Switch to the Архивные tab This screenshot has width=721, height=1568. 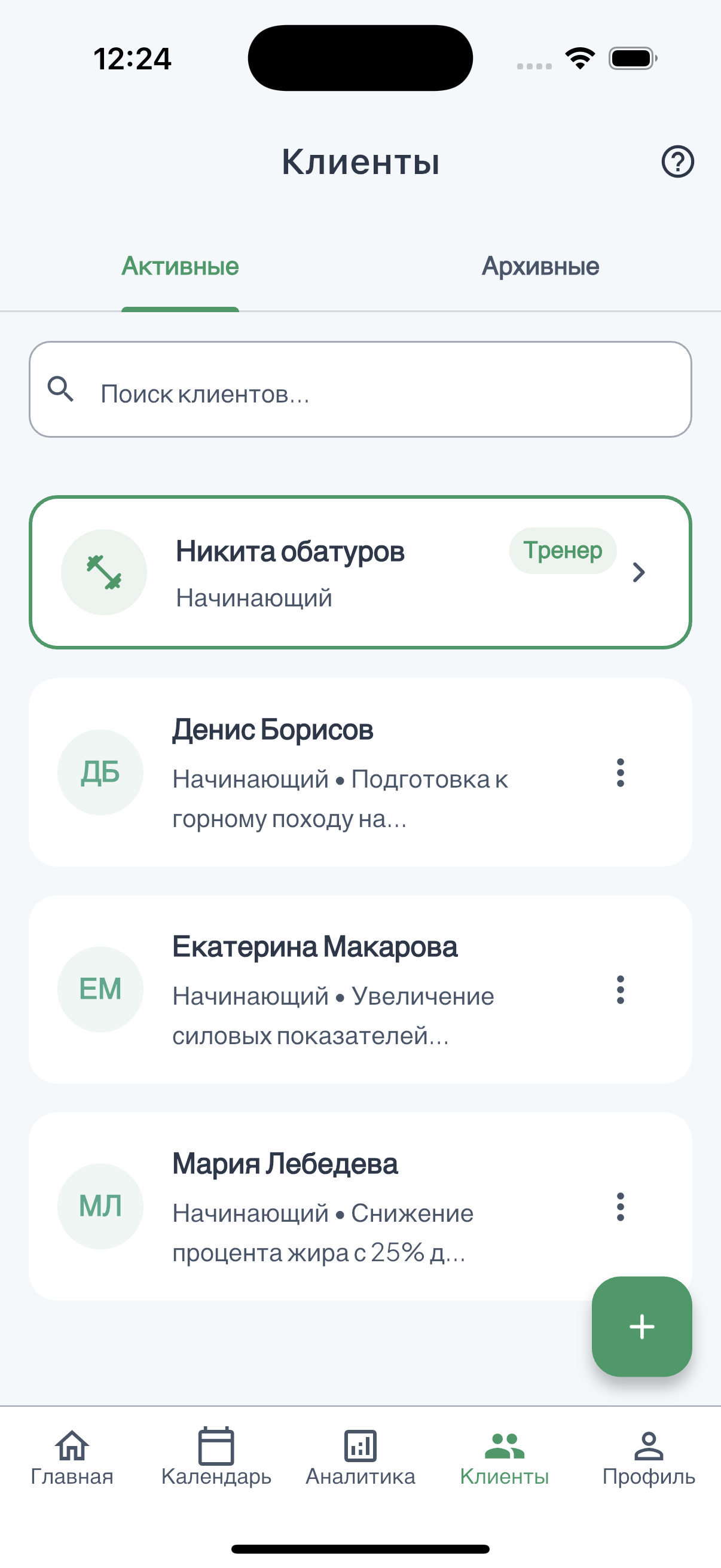click(x=540, y=266)
